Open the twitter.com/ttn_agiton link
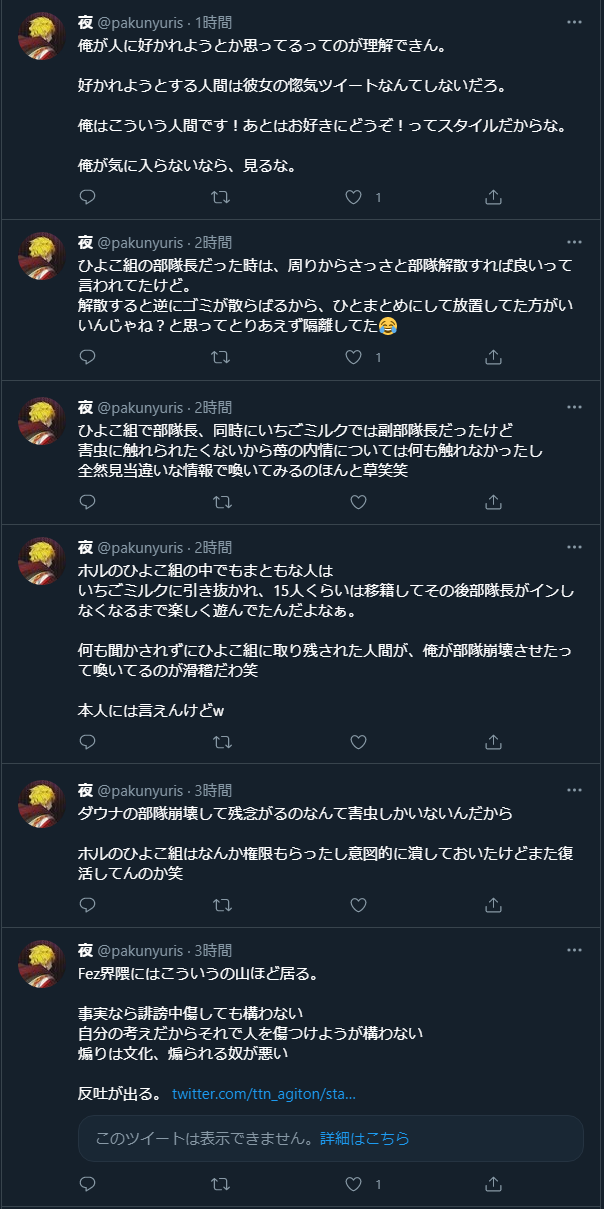The height and width of the screenshot is (1209, 604). [x=264, y=1094]
